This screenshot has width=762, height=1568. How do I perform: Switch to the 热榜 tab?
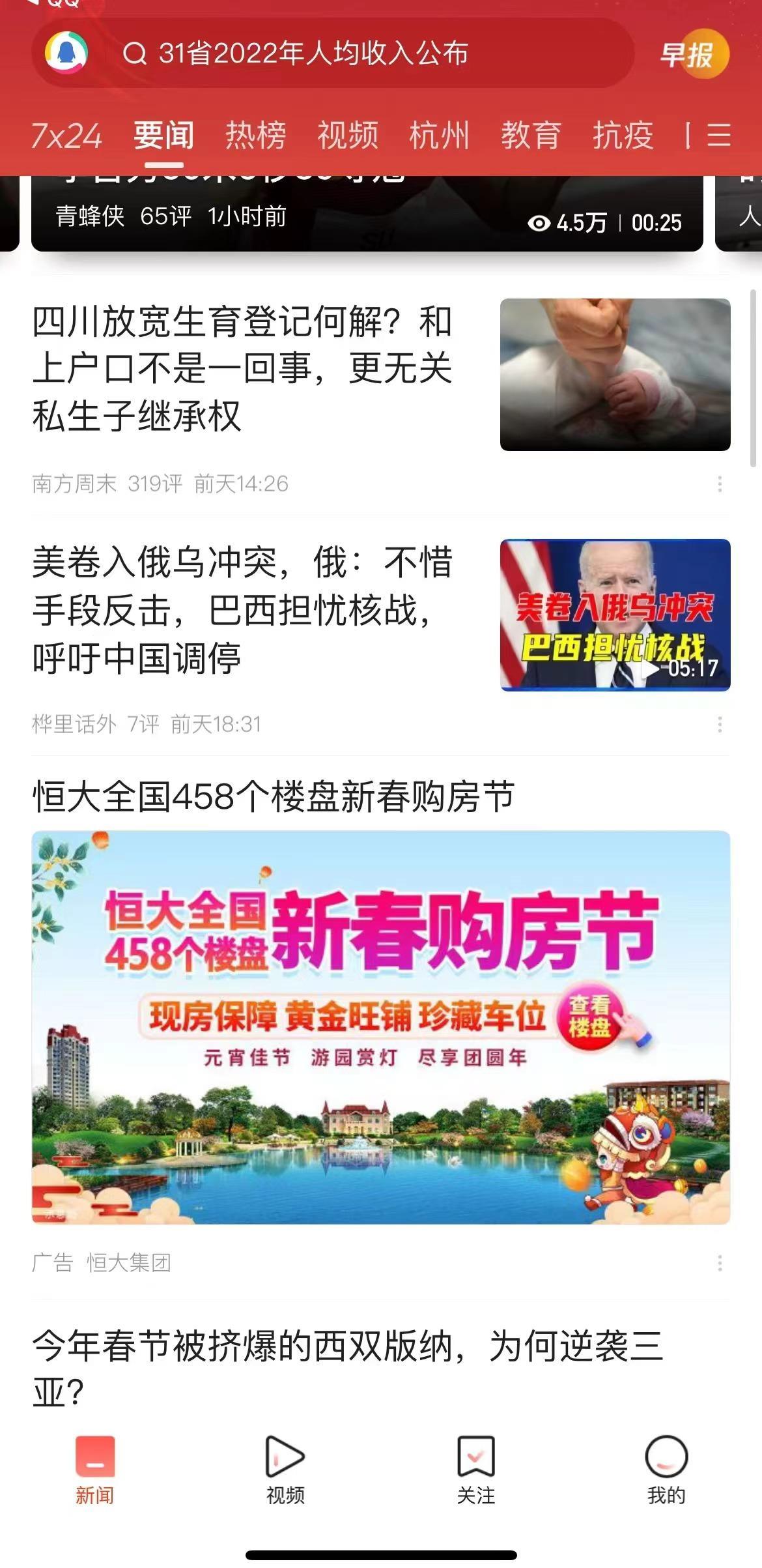(255, 136)
